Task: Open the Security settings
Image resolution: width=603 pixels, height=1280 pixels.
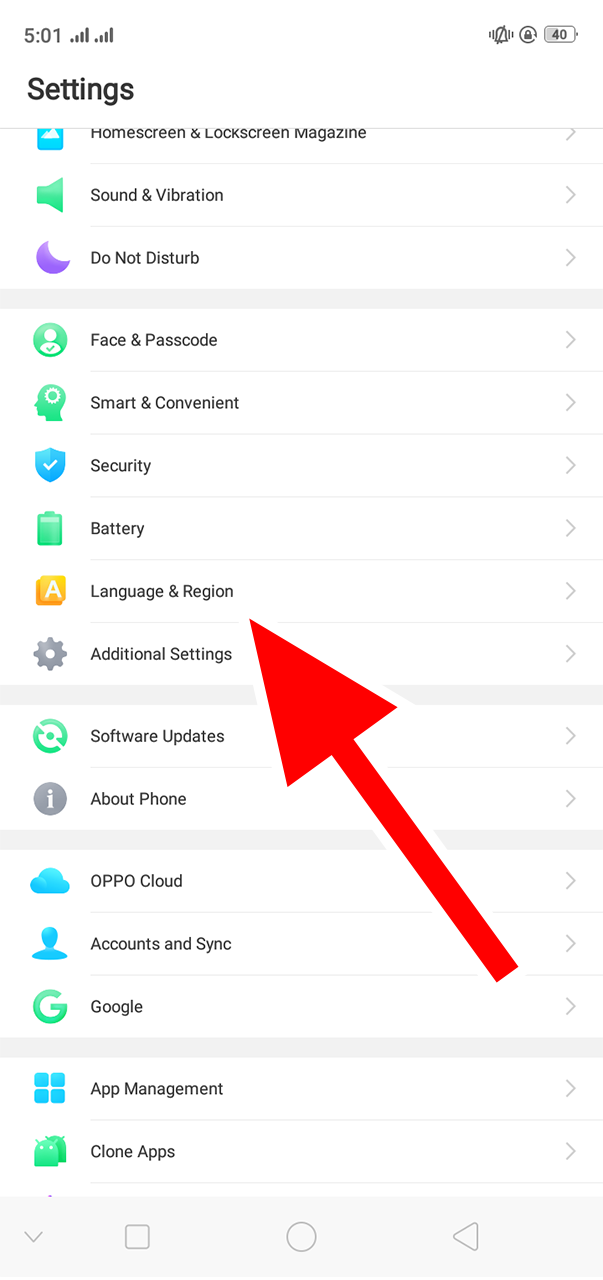Action: coord(121,466)
